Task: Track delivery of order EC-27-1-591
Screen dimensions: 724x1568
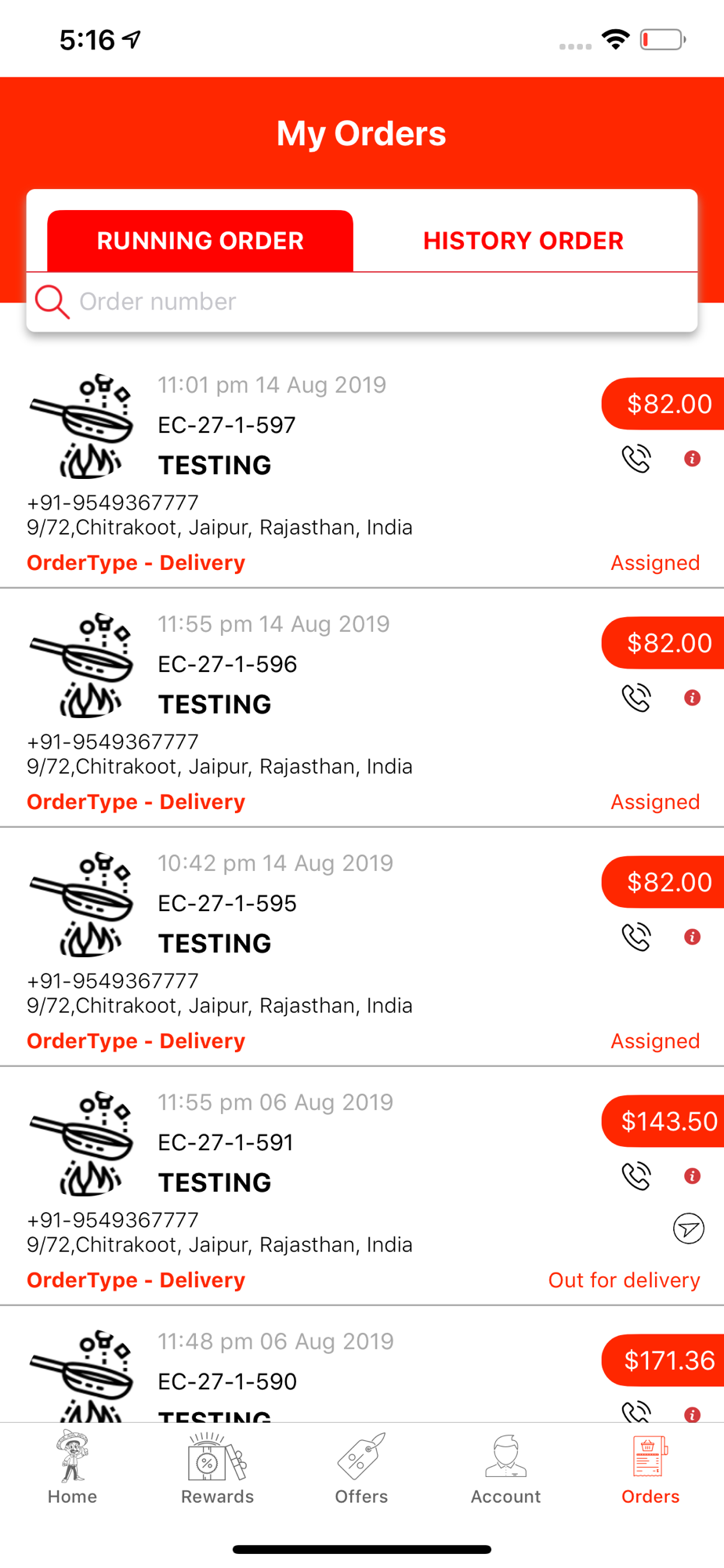Action: (x=689, y=1228)
